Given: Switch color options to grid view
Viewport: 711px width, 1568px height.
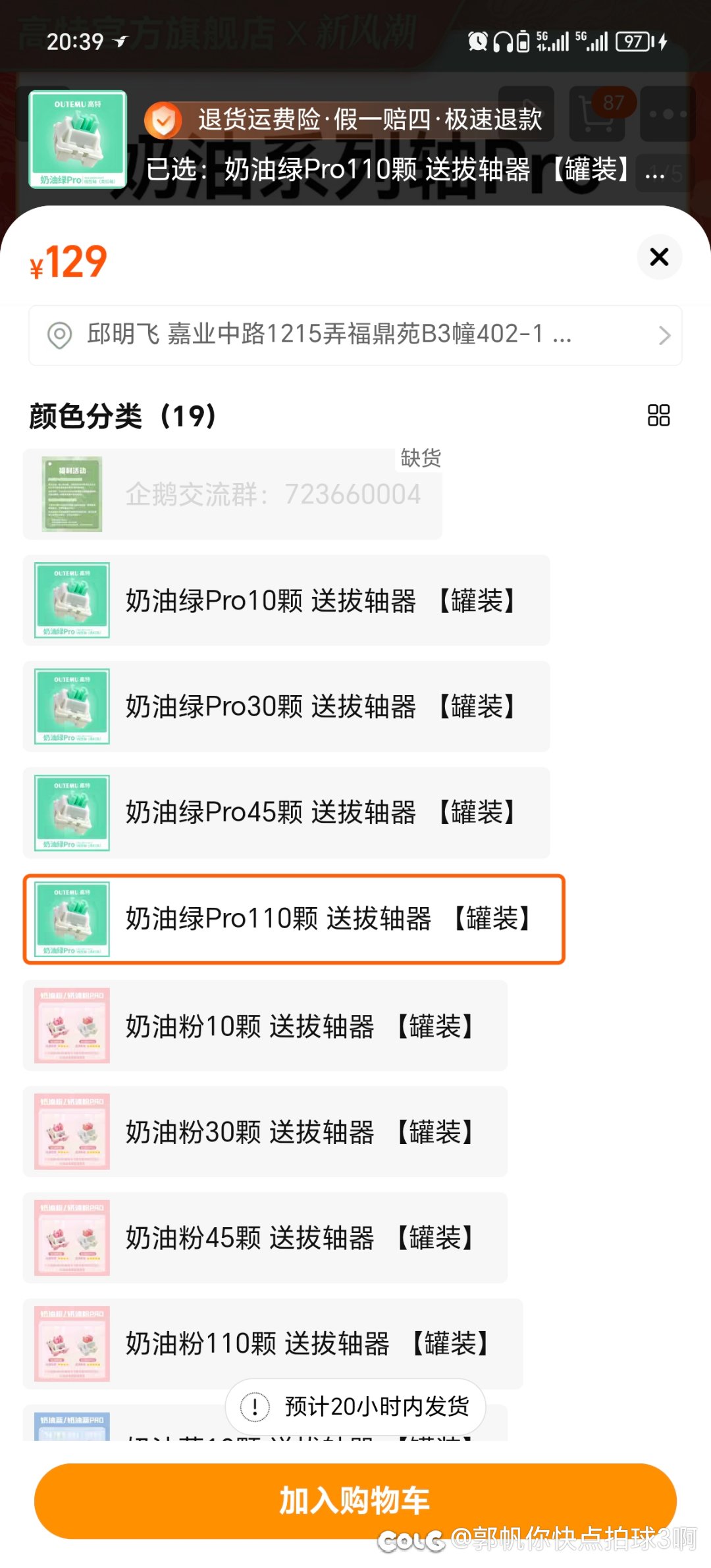Looking at the screenshot, I should (x=658, y=415).
